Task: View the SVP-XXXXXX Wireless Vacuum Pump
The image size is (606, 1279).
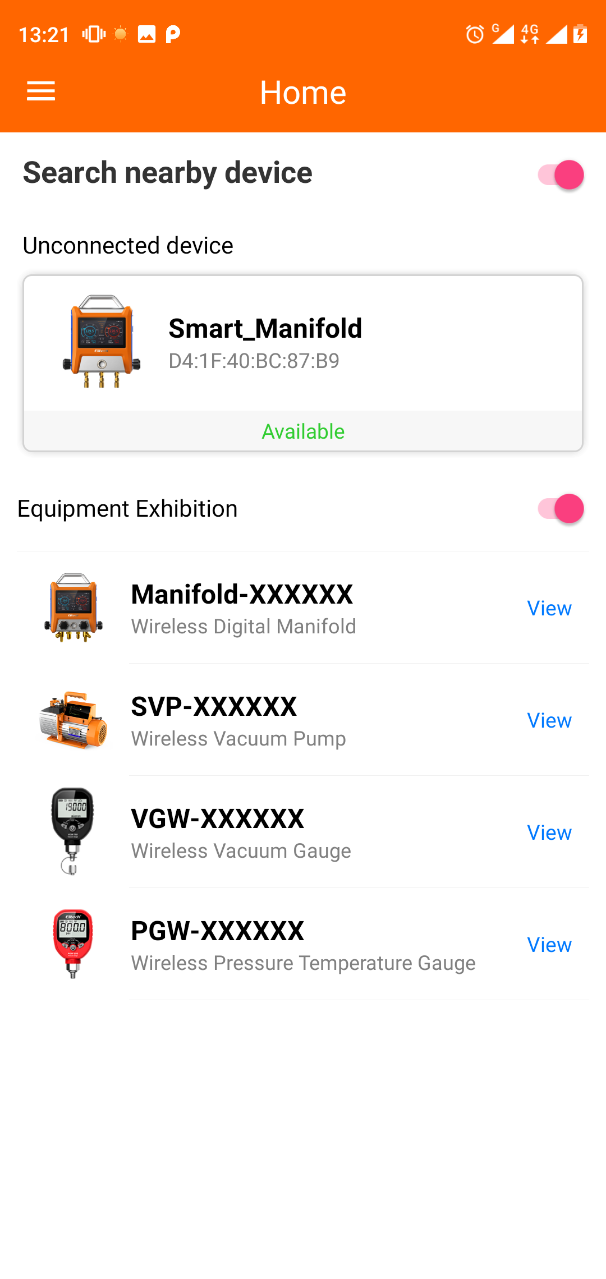Action: click(x=549, y=721)
